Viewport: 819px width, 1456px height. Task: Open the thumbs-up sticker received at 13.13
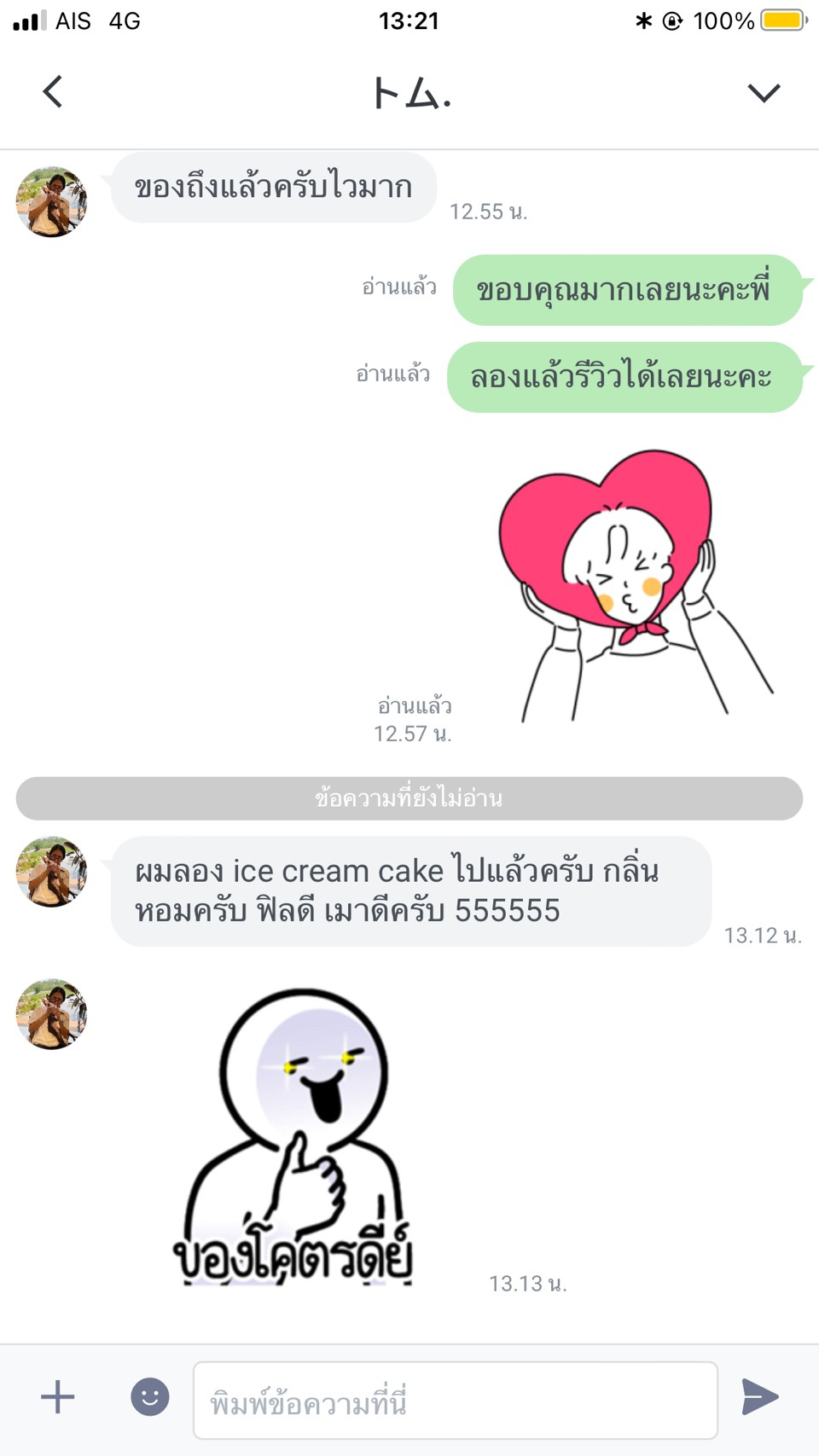[x=294, y=1137]
